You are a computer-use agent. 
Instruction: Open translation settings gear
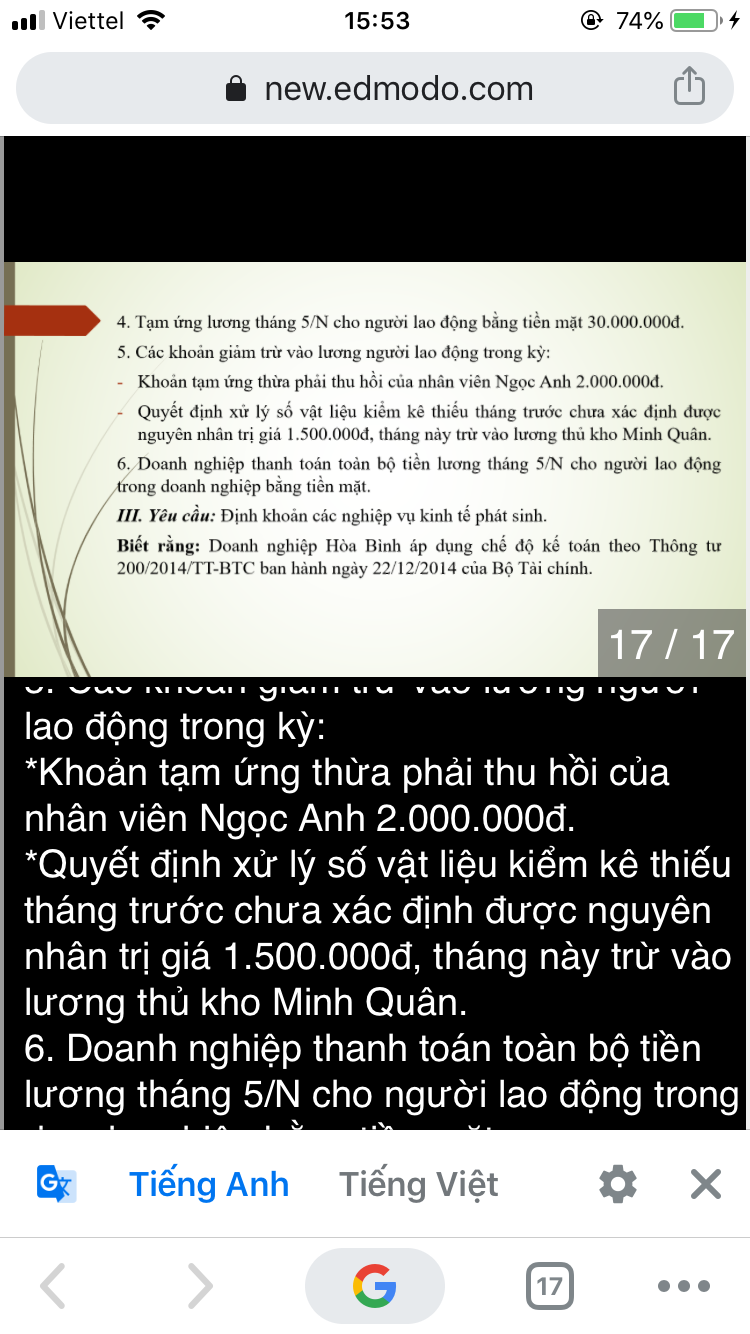coord(617,1184)
